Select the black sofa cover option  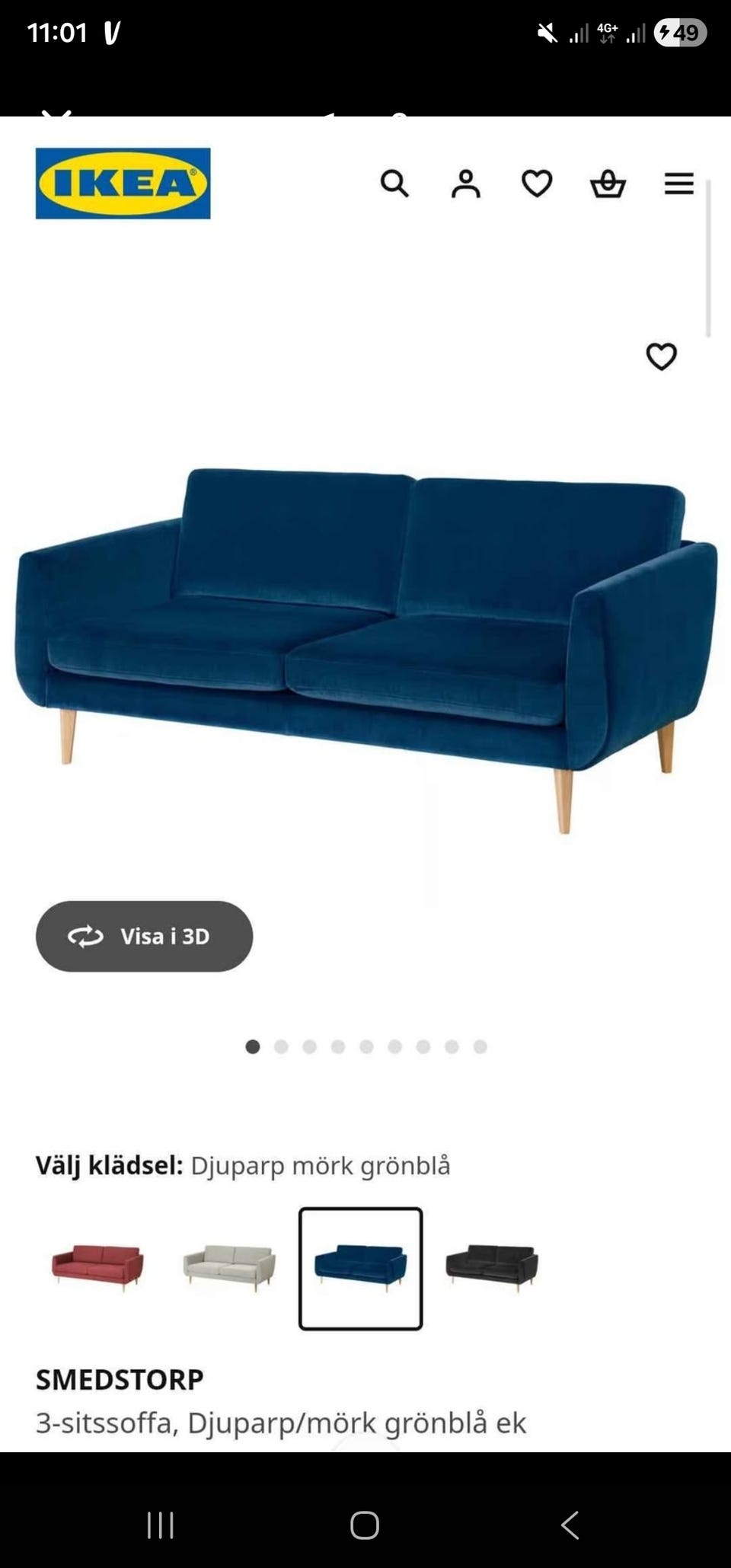(492, 1268)
